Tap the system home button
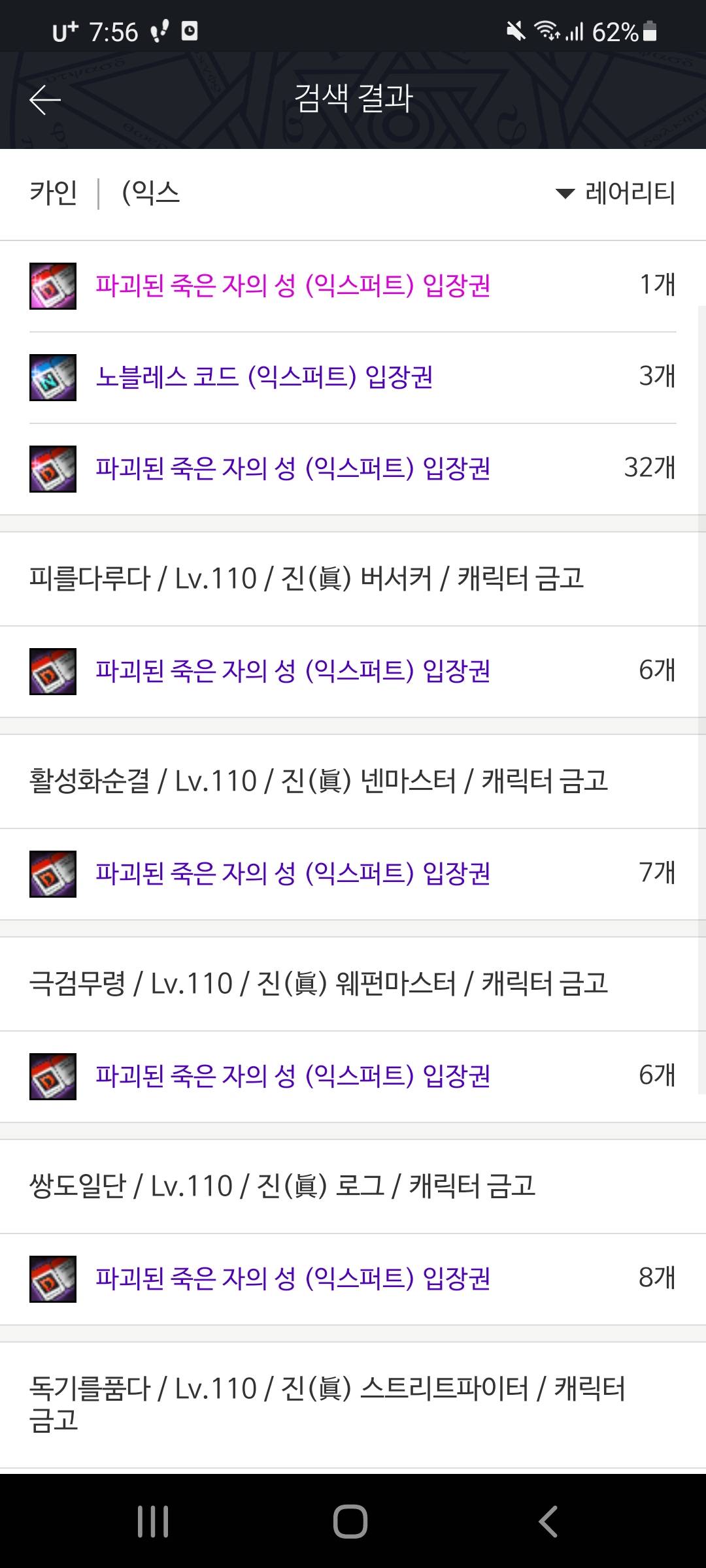Viewport: 706px width, 1568px height. click(x=350, y=1522)
